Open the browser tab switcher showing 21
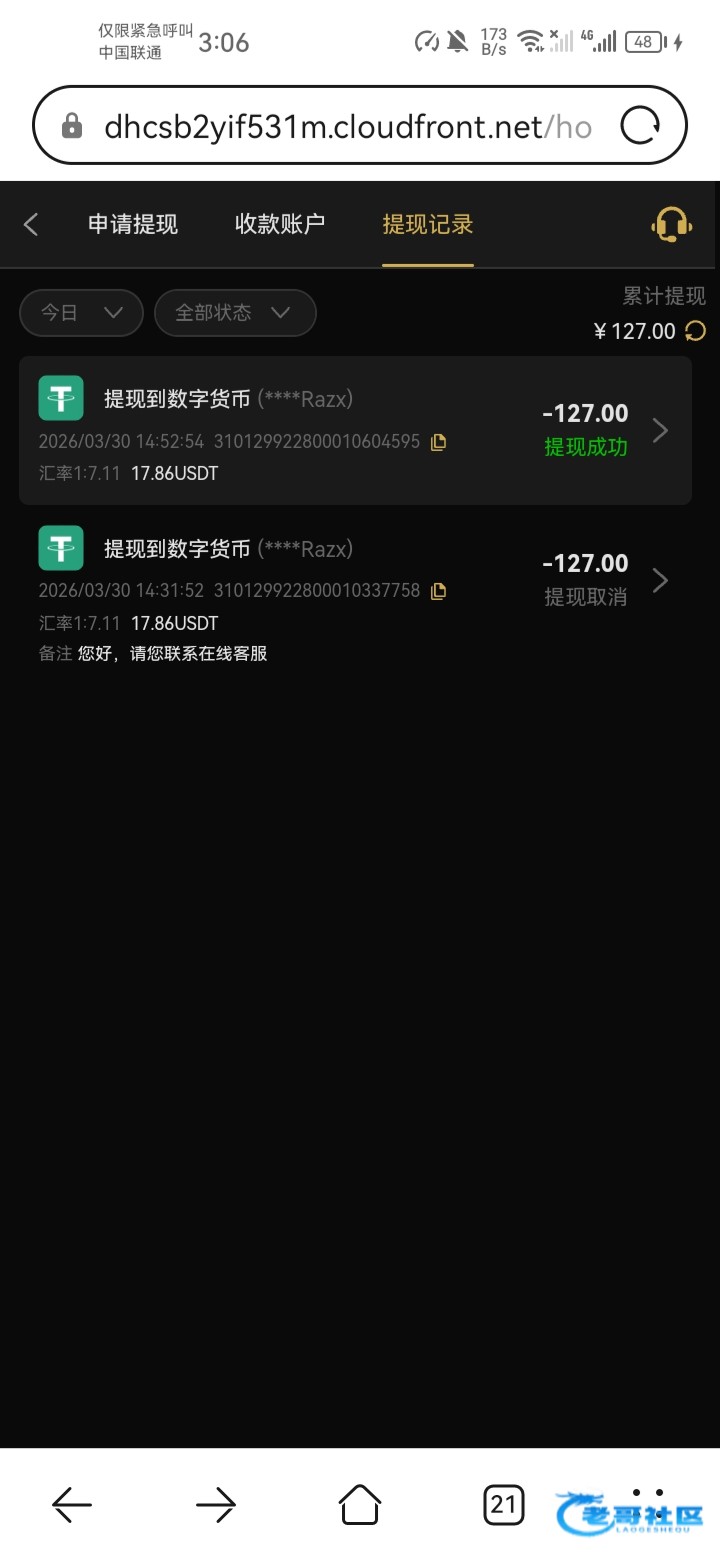The height and width of the screenshot is (1560, 720). [503, 1503]
